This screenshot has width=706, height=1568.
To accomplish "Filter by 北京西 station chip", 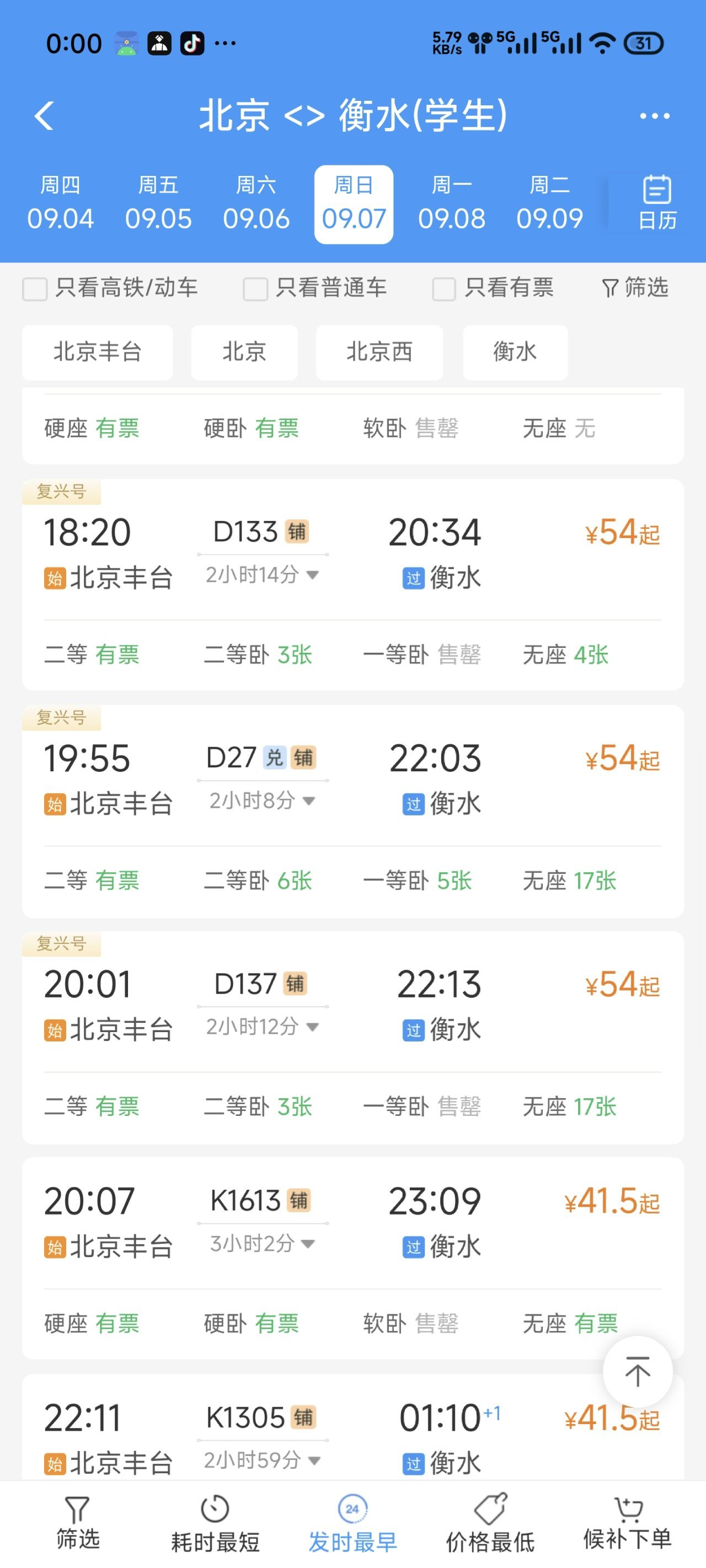I will 379,352.
